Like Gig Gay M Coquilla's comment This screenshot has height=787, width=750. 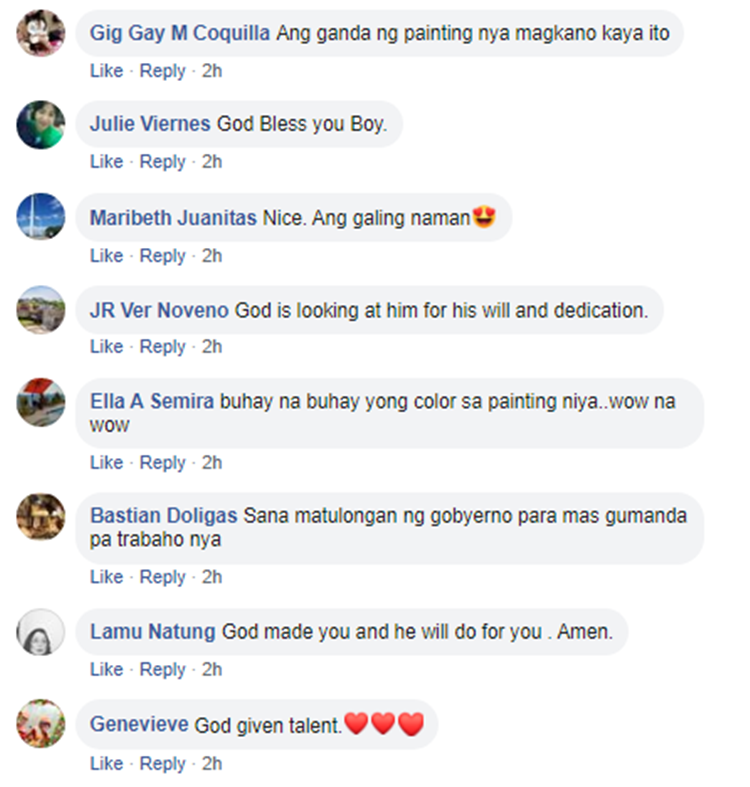tap(106, 71)
